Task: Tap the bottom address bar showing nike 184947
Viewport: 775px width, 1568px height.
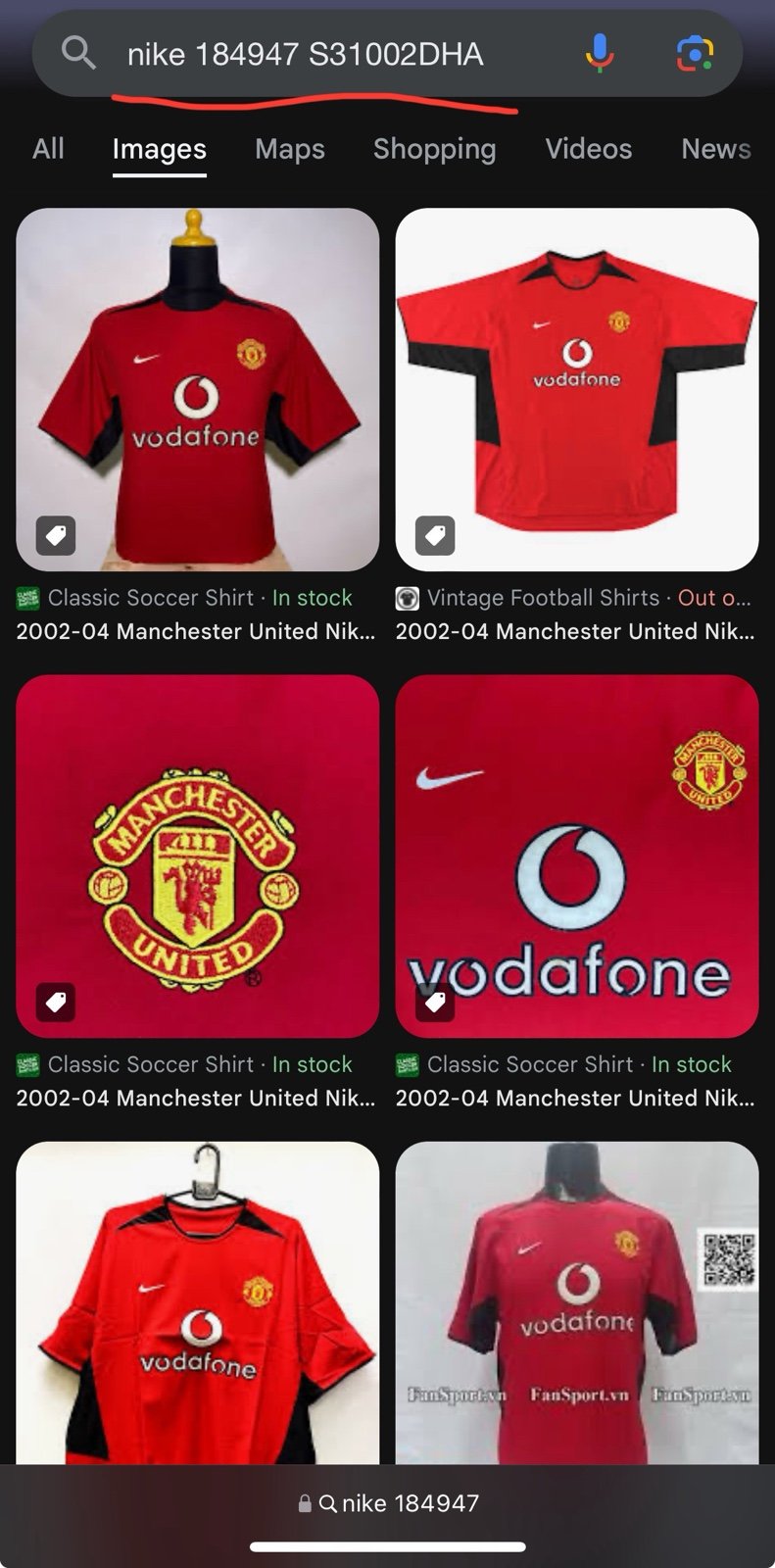Action: [x=388, y=1503]
